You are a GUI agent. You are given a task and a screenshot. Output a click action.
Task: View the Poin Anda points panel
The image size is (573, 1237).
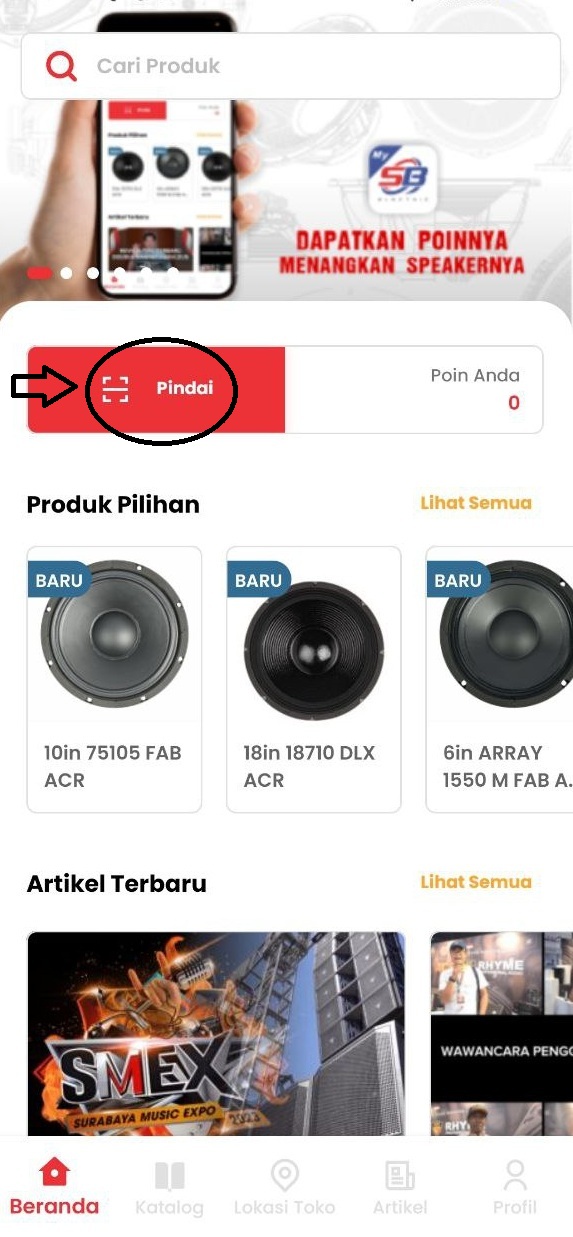tap(414, 389)
